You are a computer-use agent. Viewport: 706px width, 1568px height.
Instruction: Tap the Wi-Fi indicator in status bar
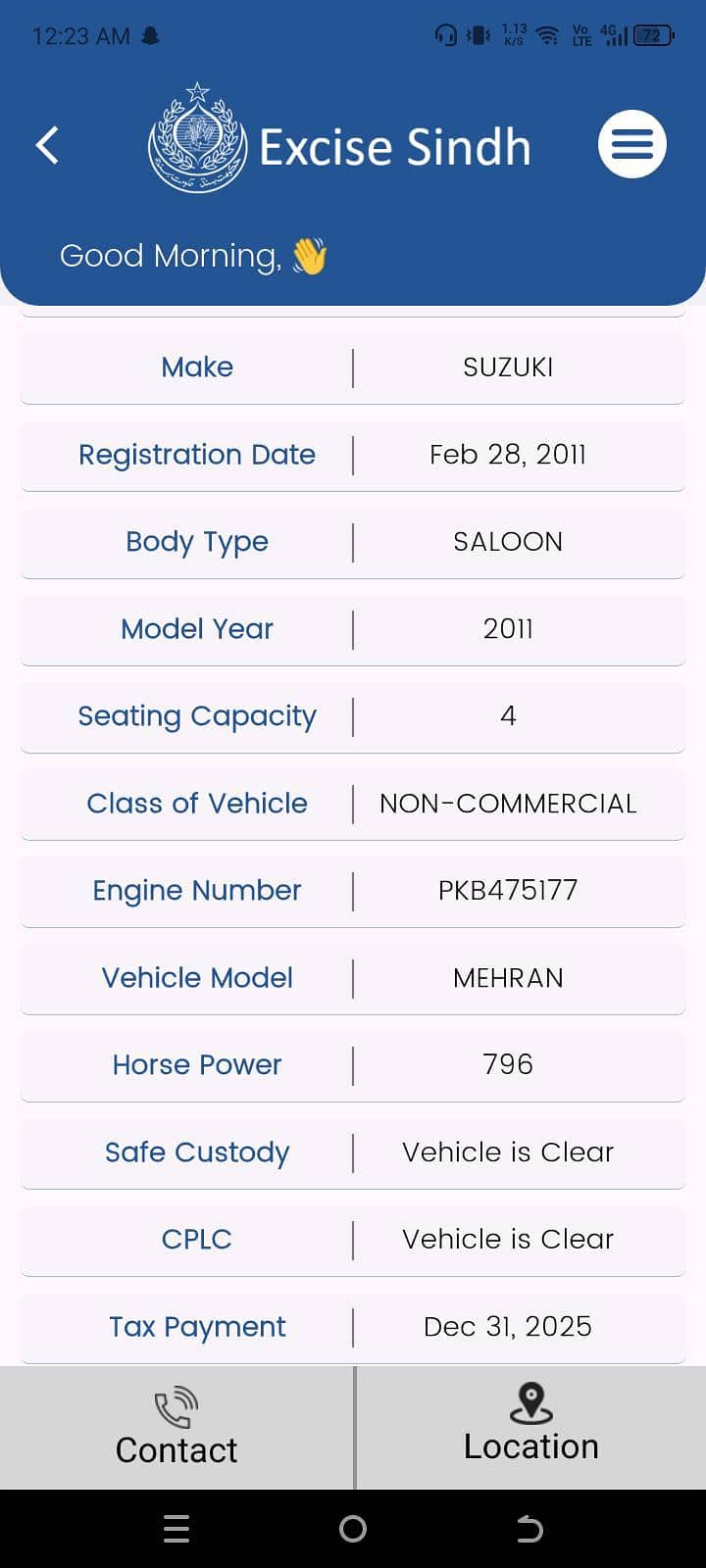546,34
